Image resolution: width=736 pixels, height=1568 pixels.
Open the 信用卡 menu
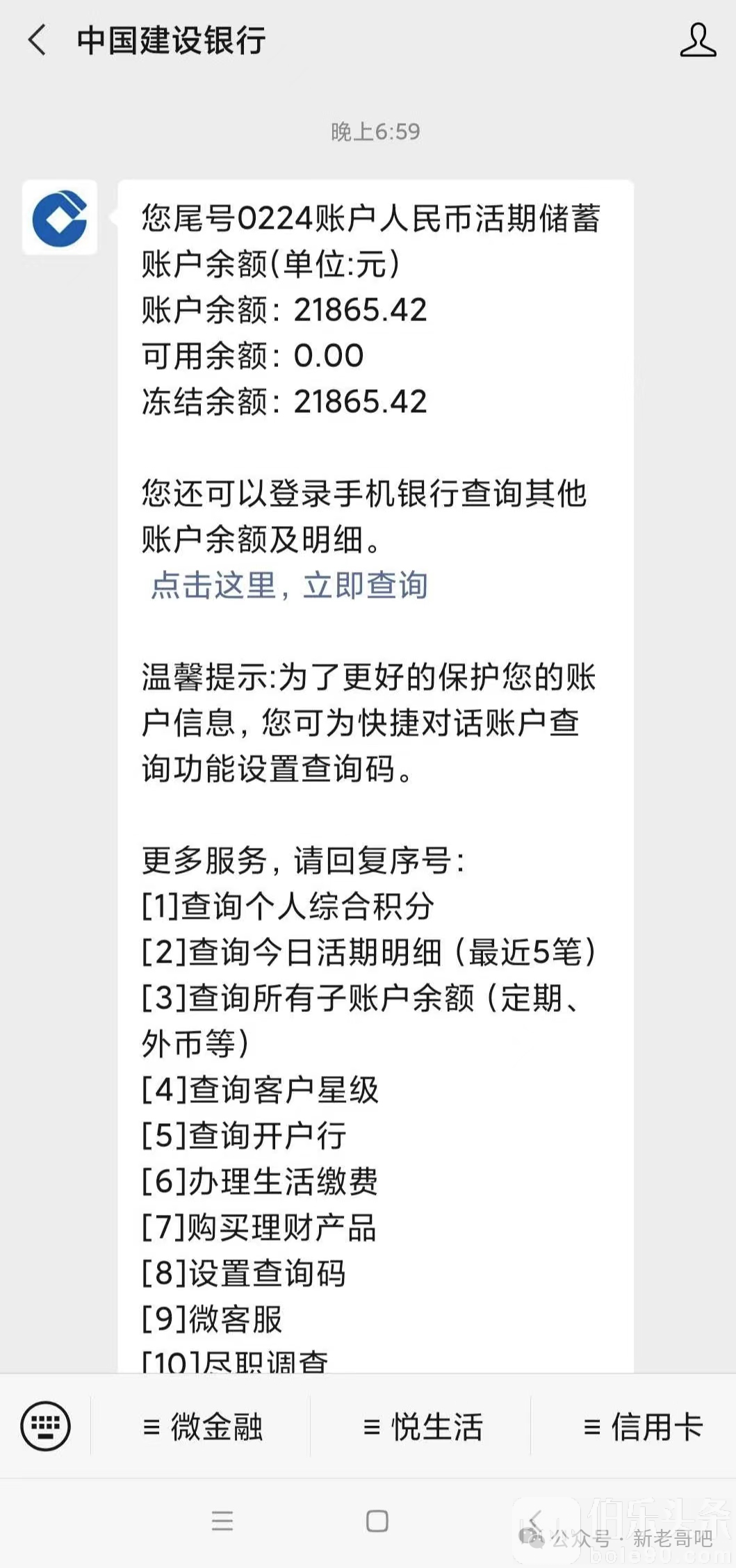pos(643,1427)
